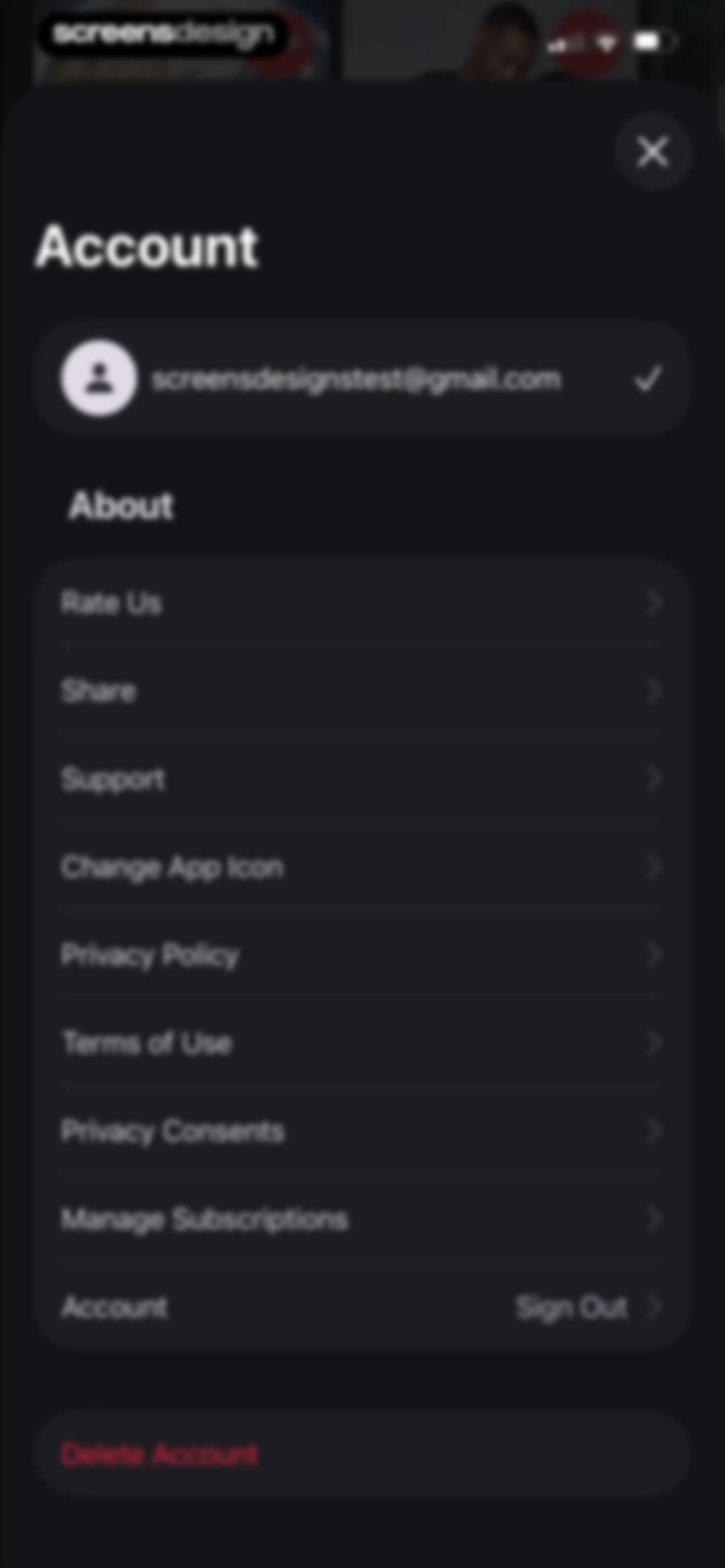Tap Delete Account
Viewport: 725px width, 1568px height.
click(362, 1454)
